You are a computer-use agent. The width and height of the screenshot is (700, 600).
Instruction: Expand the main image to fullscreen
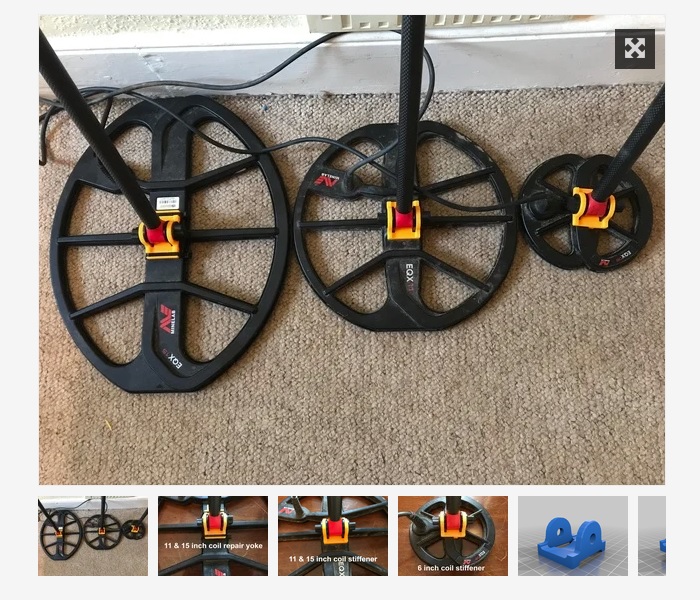click(634, 48)
